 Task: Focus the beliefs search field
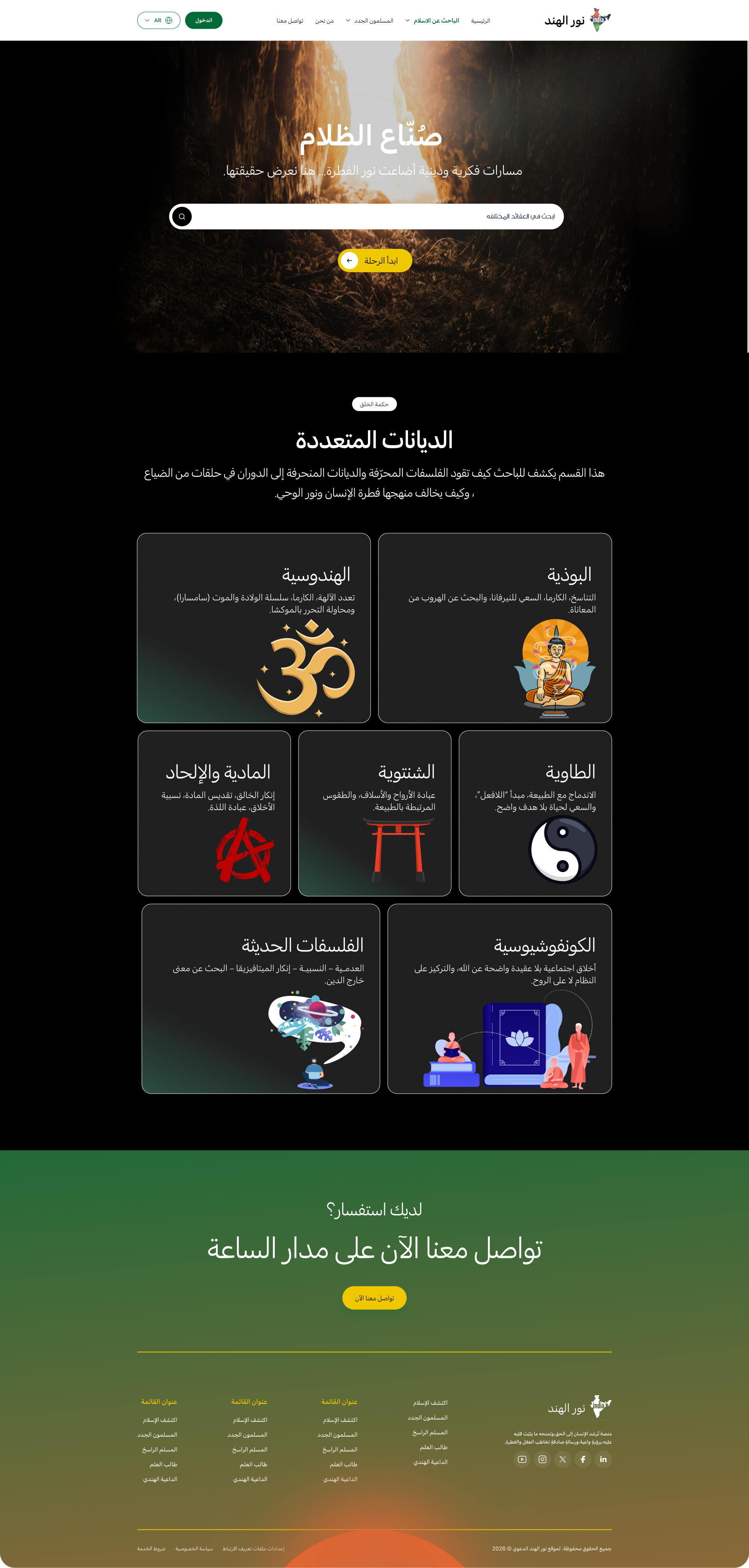[378, 216]
